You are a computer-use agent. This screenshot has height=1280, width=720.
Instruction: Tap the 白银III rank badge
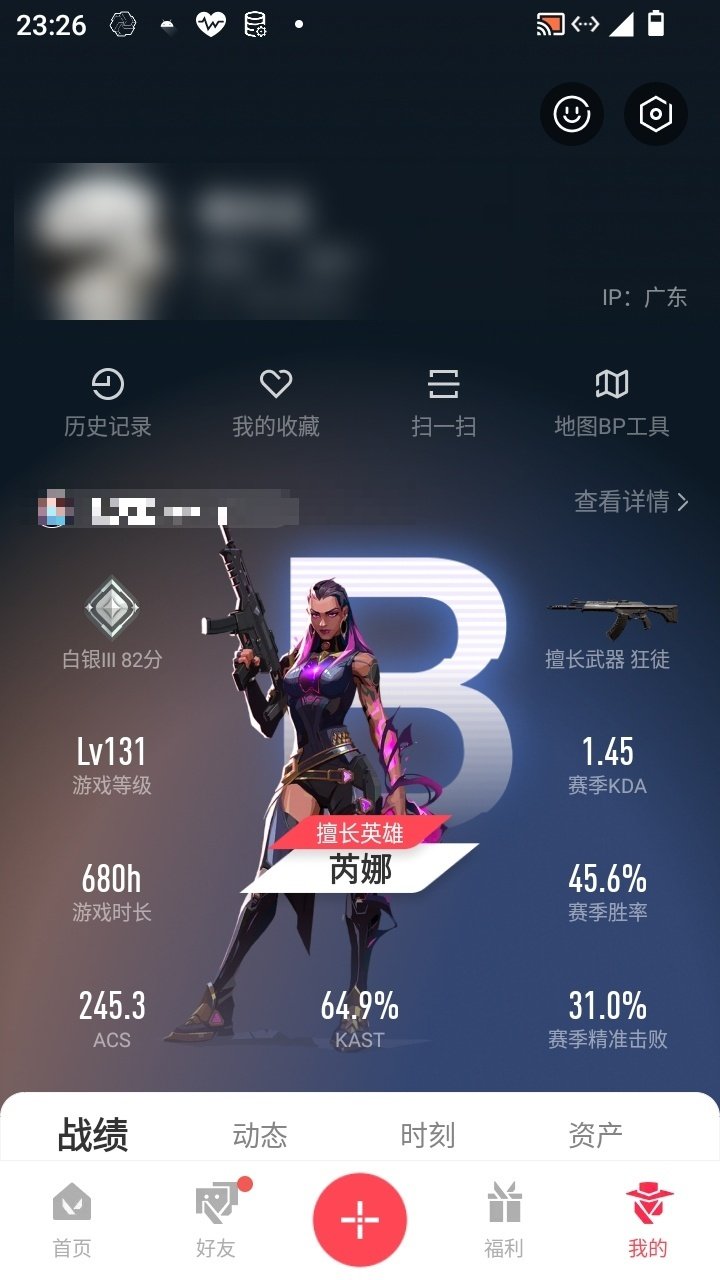pos(110,618)
